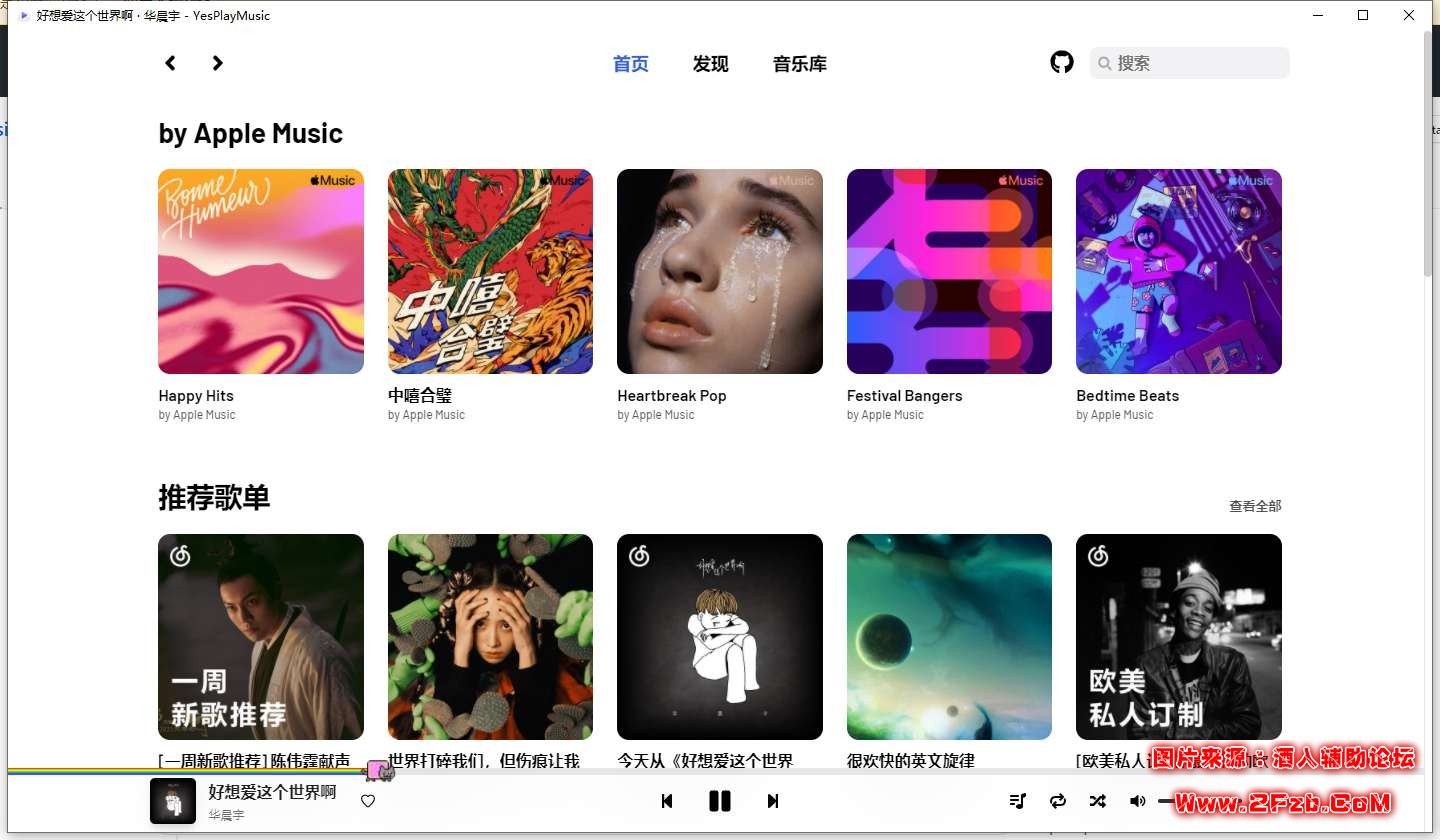This screenshot has height=840, width=1440.
Task: Open the Festival Bangers playlist
Action: (x=949, y=272)
